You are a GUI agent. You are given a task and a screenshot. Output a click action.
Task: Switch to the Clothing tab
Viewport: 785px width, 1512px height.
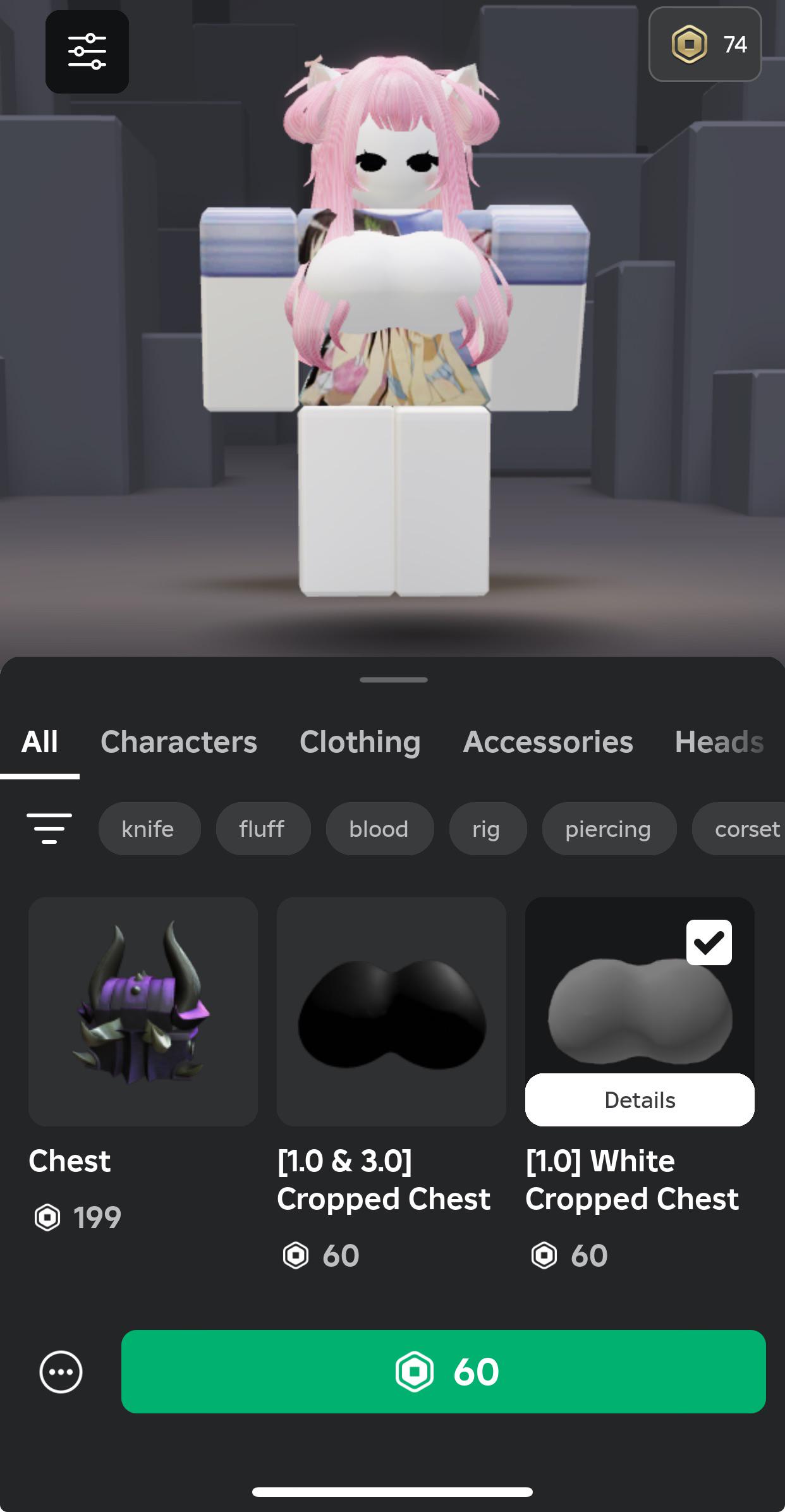(360, 742)
